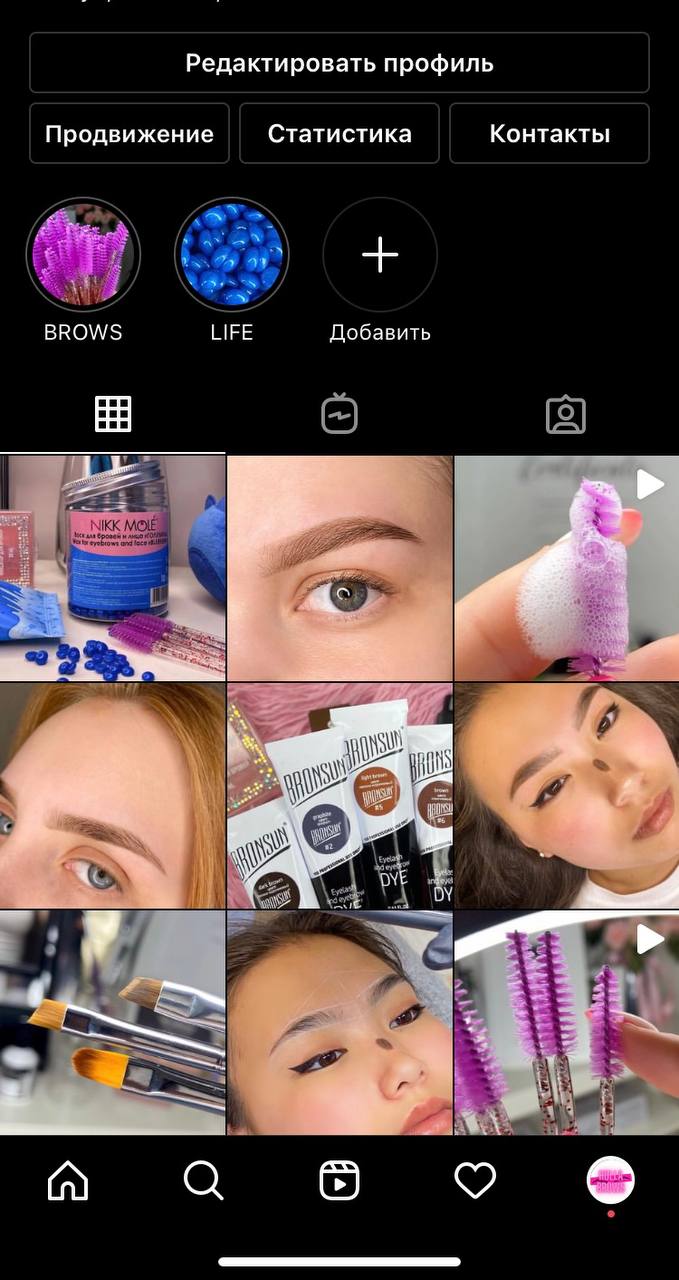The width and height of the screenshot is (679, 1280).
Task: View Статистика for the profile
Action: pyautogui.click(x=339, y=133)
